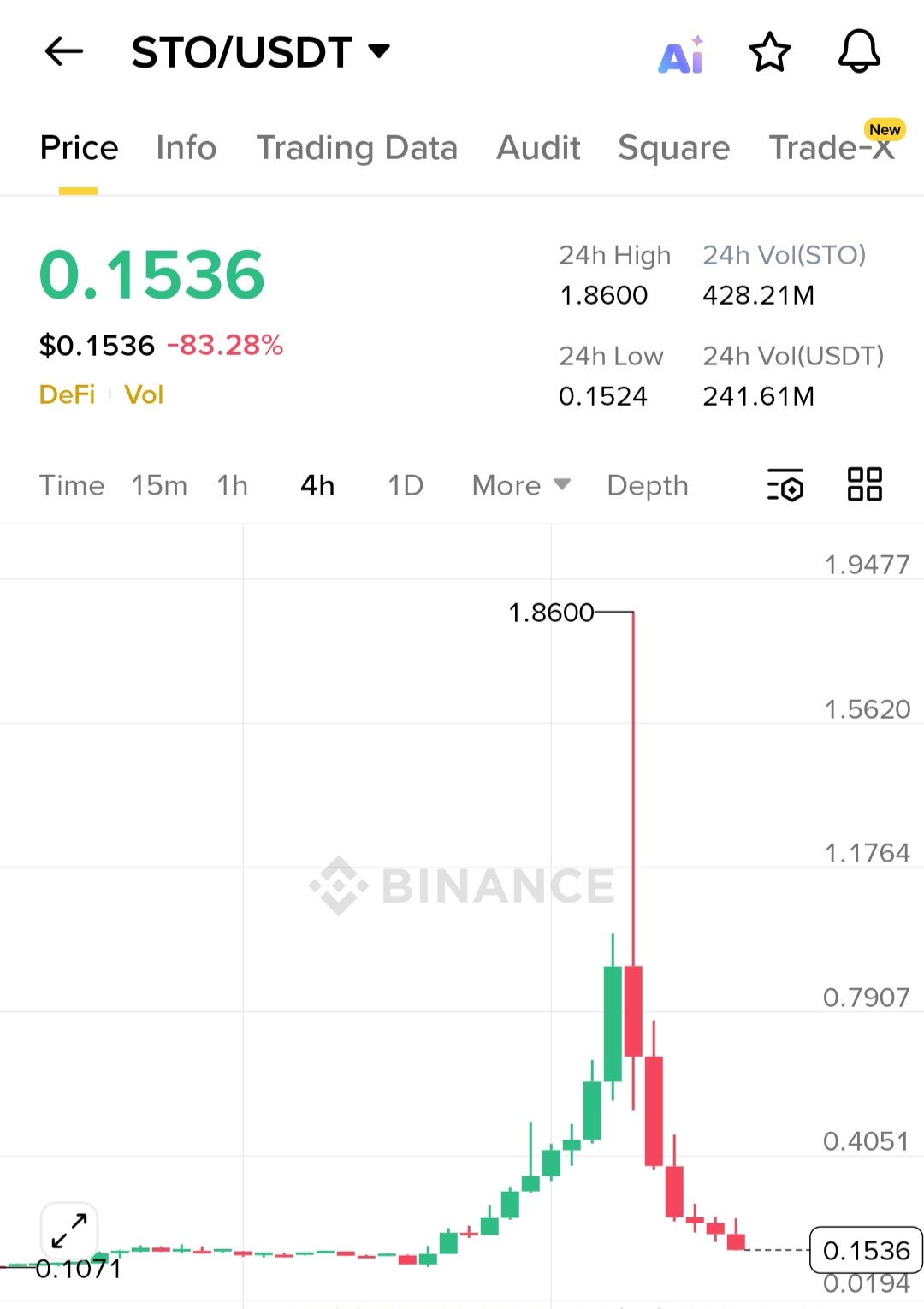Open the Square tab
Screen dimensions: 924x1309
click(673, 148)
